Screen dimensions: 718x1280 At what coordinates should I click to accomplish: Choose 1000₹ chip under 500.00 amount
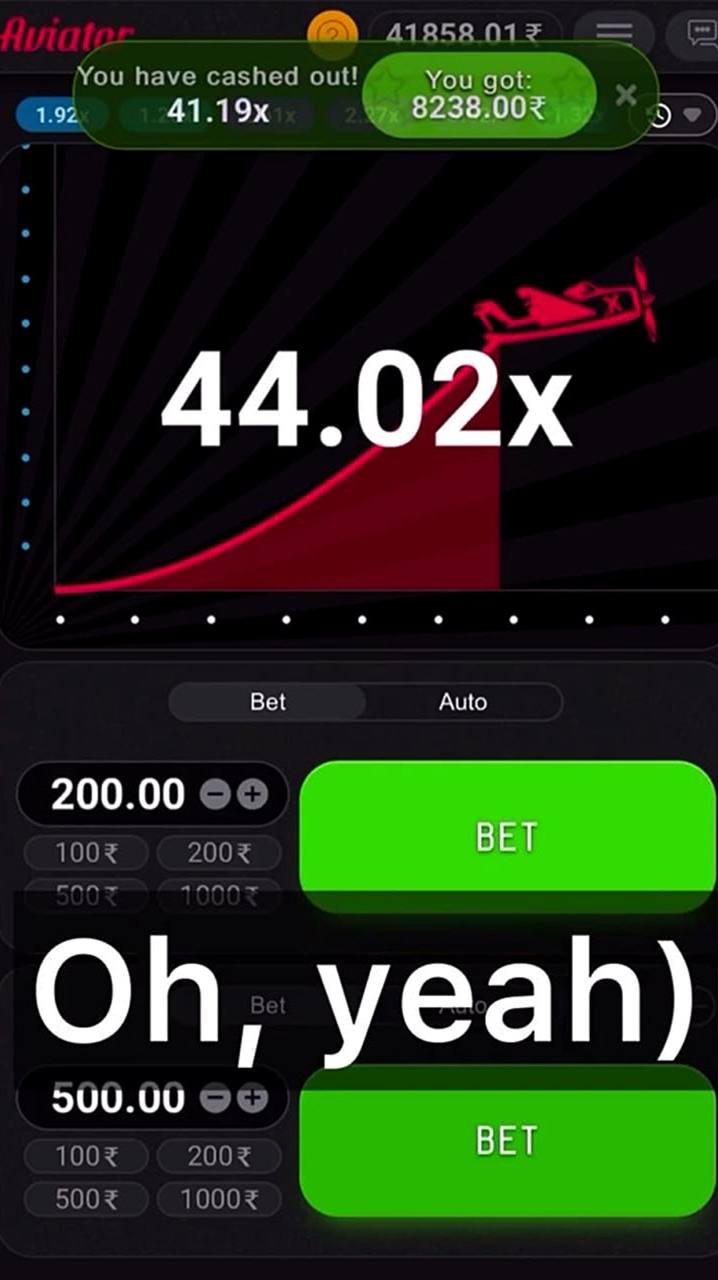tap(219, 1199)
